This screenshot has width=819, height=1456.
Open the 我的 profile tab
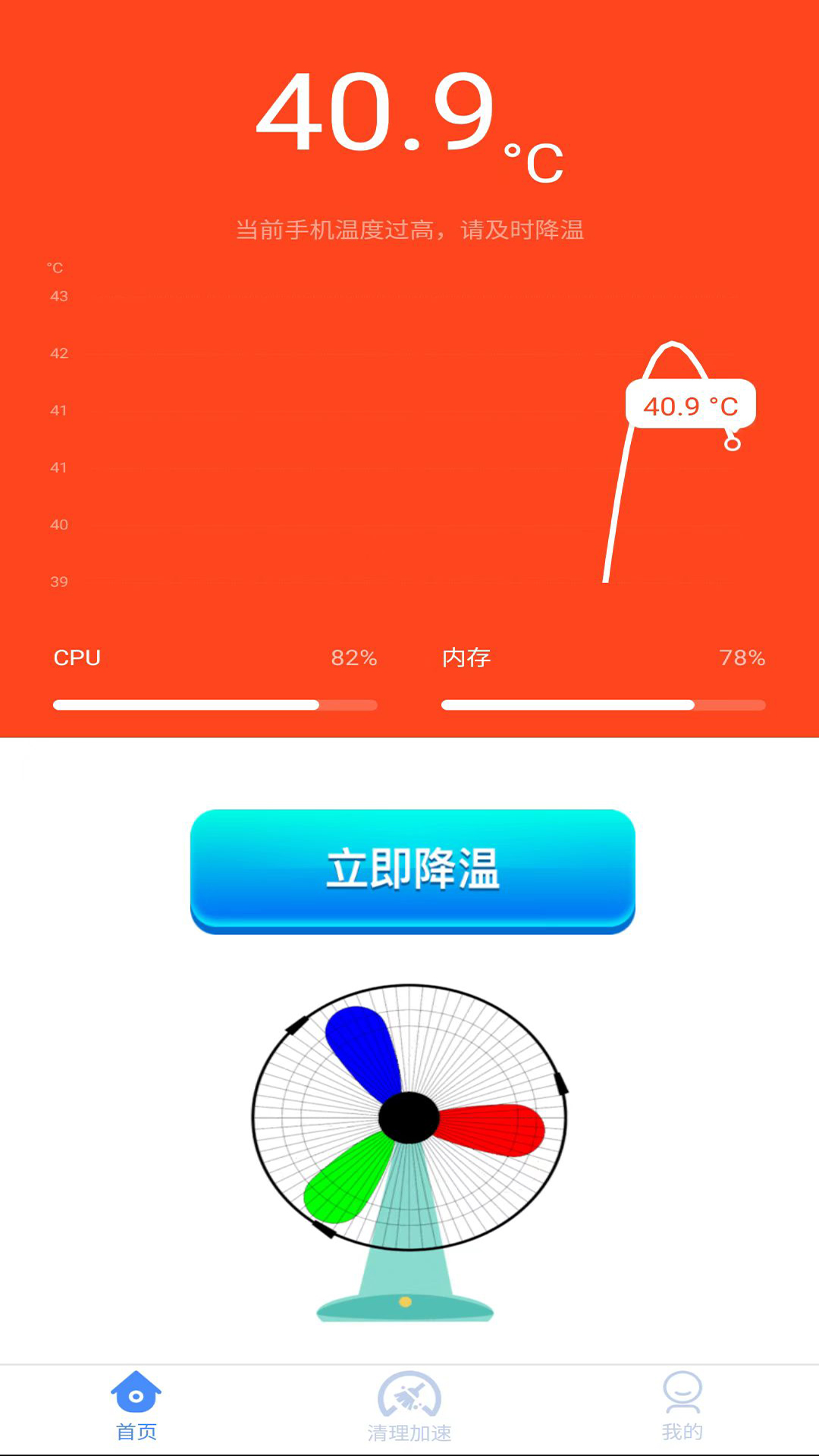coord(682,1407)
